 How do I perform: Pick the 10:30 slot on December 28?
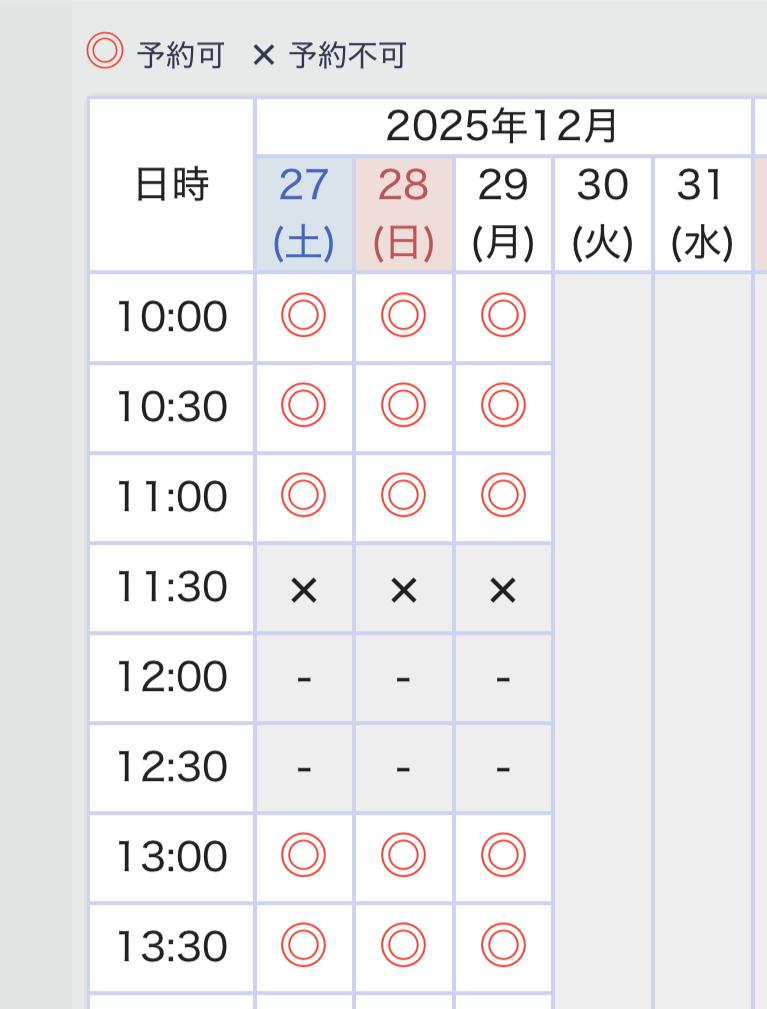[403, 407]
